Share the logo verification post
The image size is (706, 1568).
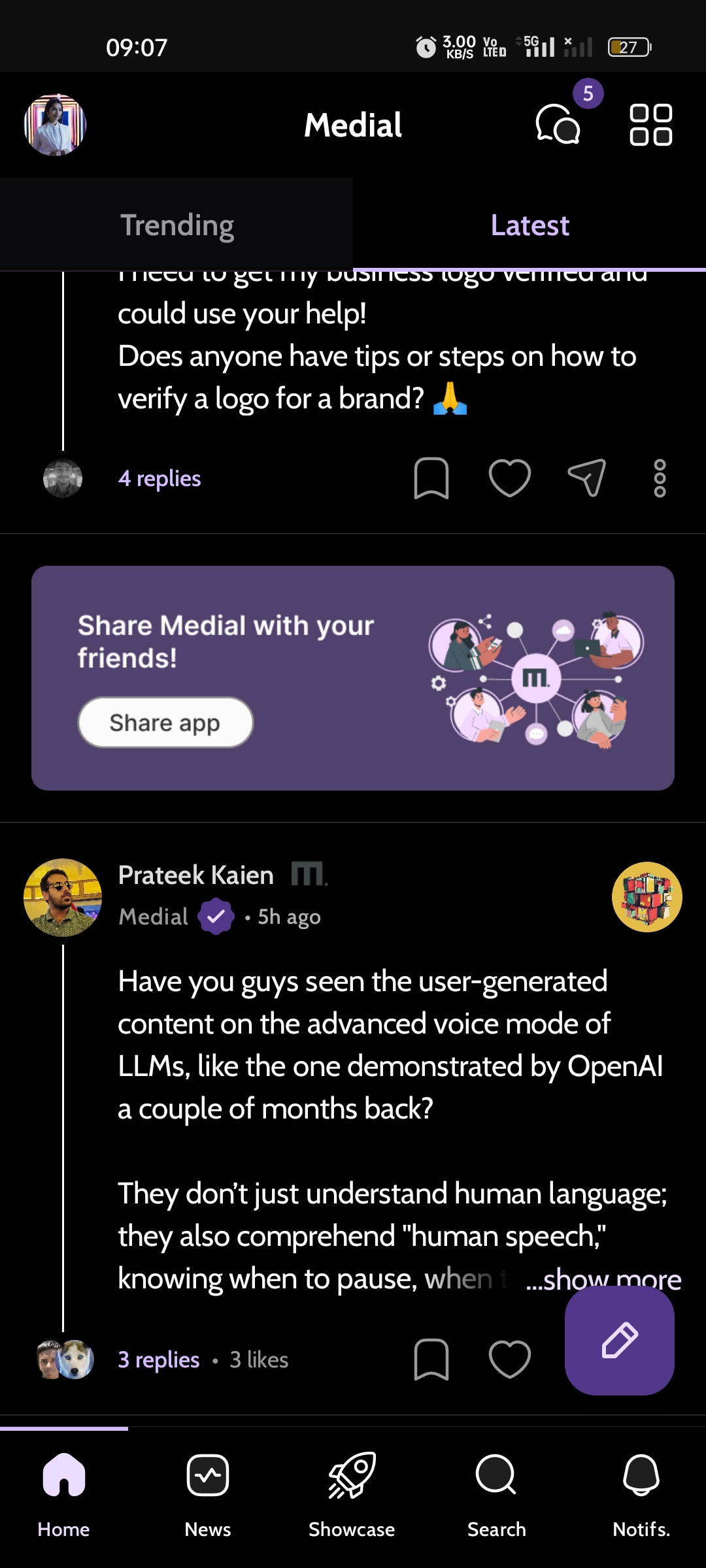[x=586, y=478]
